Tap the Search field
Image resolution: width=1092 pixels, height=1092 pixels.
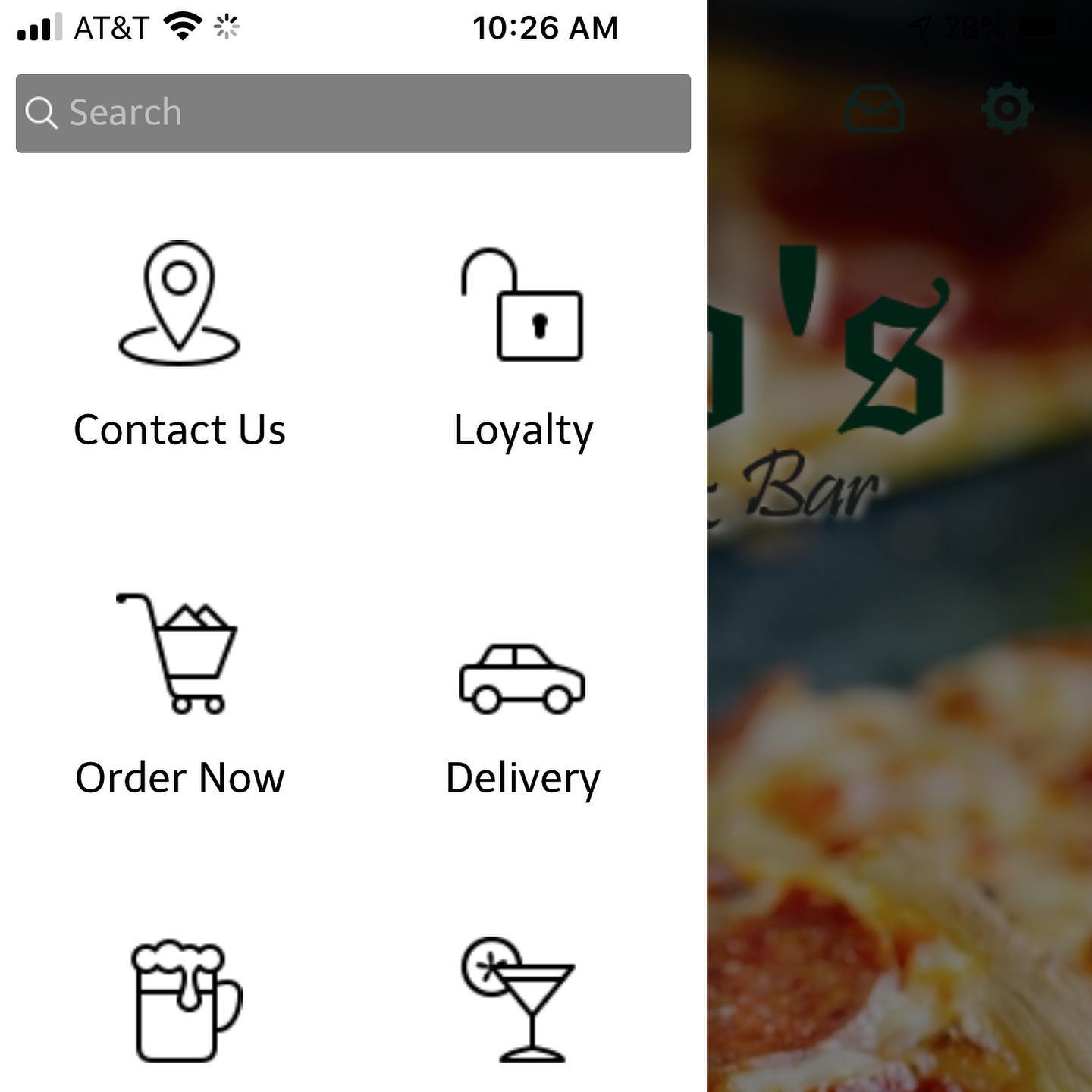[353, 113]
